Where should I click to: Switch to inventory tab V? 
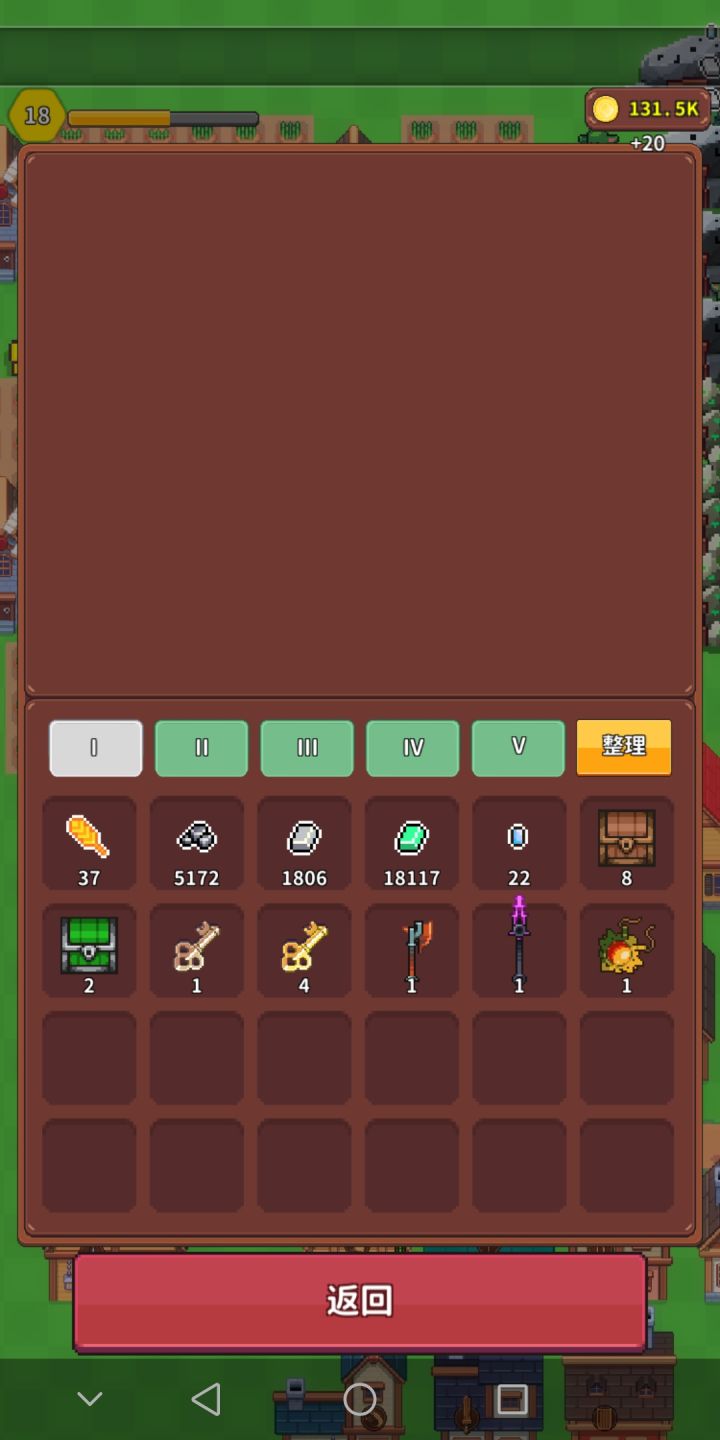pyautogui.click(x=518, y=747)
